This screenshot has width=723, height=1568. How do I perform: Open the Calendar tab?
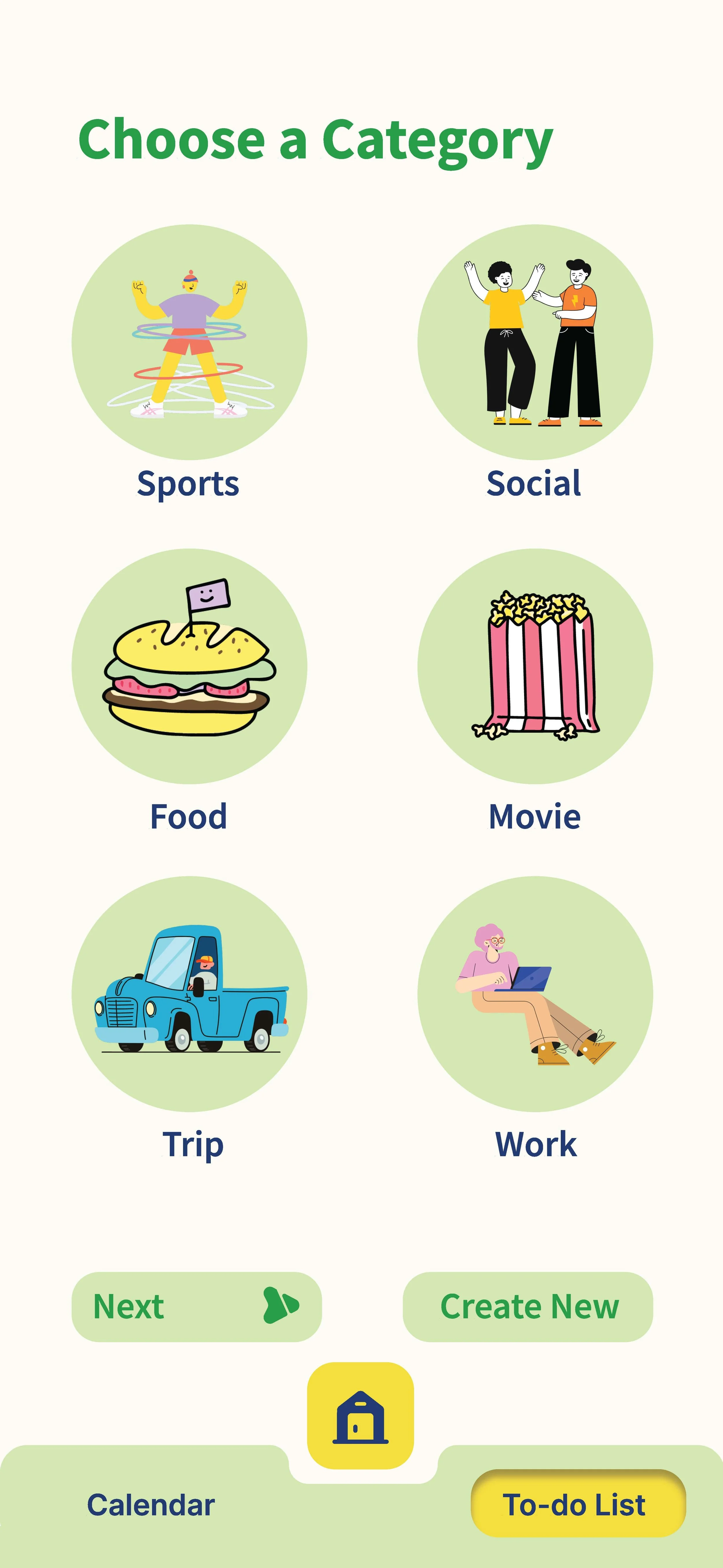[x=151, y=1505]
